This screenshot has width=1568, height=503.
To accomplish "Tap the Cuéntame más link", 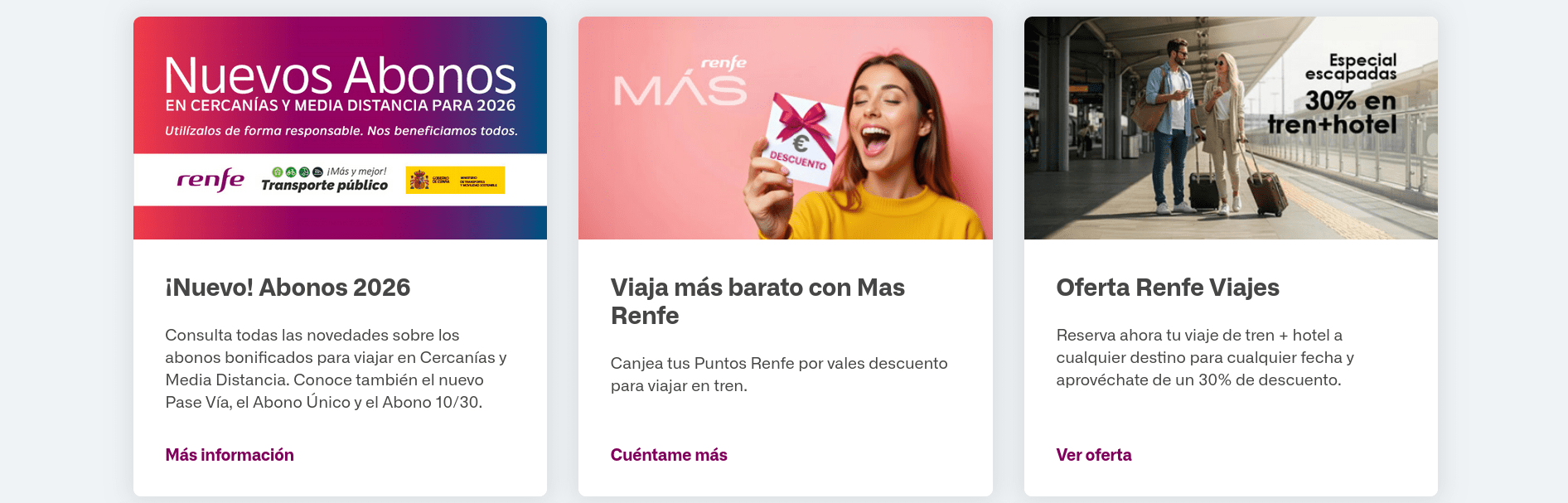I will [669, 455].
